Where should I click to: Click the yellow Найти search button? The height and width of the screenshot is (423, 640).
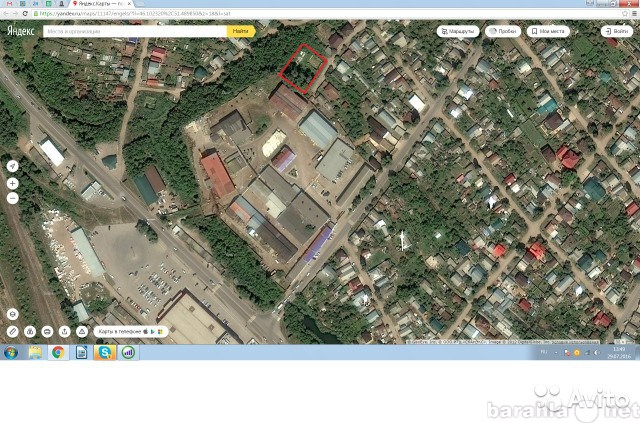[x=240, y=31]
